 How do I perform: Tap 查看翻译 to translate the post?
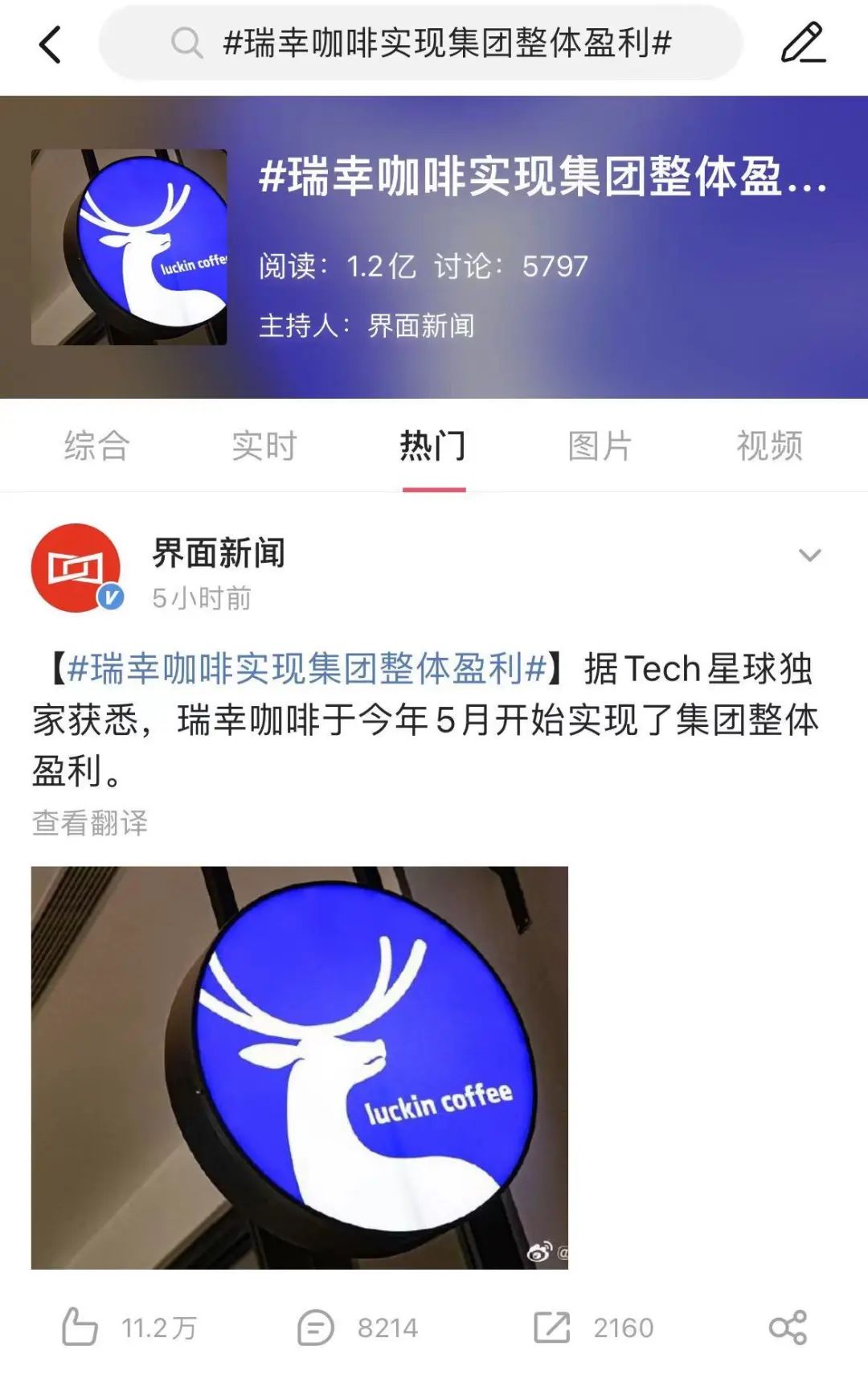click(90, 823)
